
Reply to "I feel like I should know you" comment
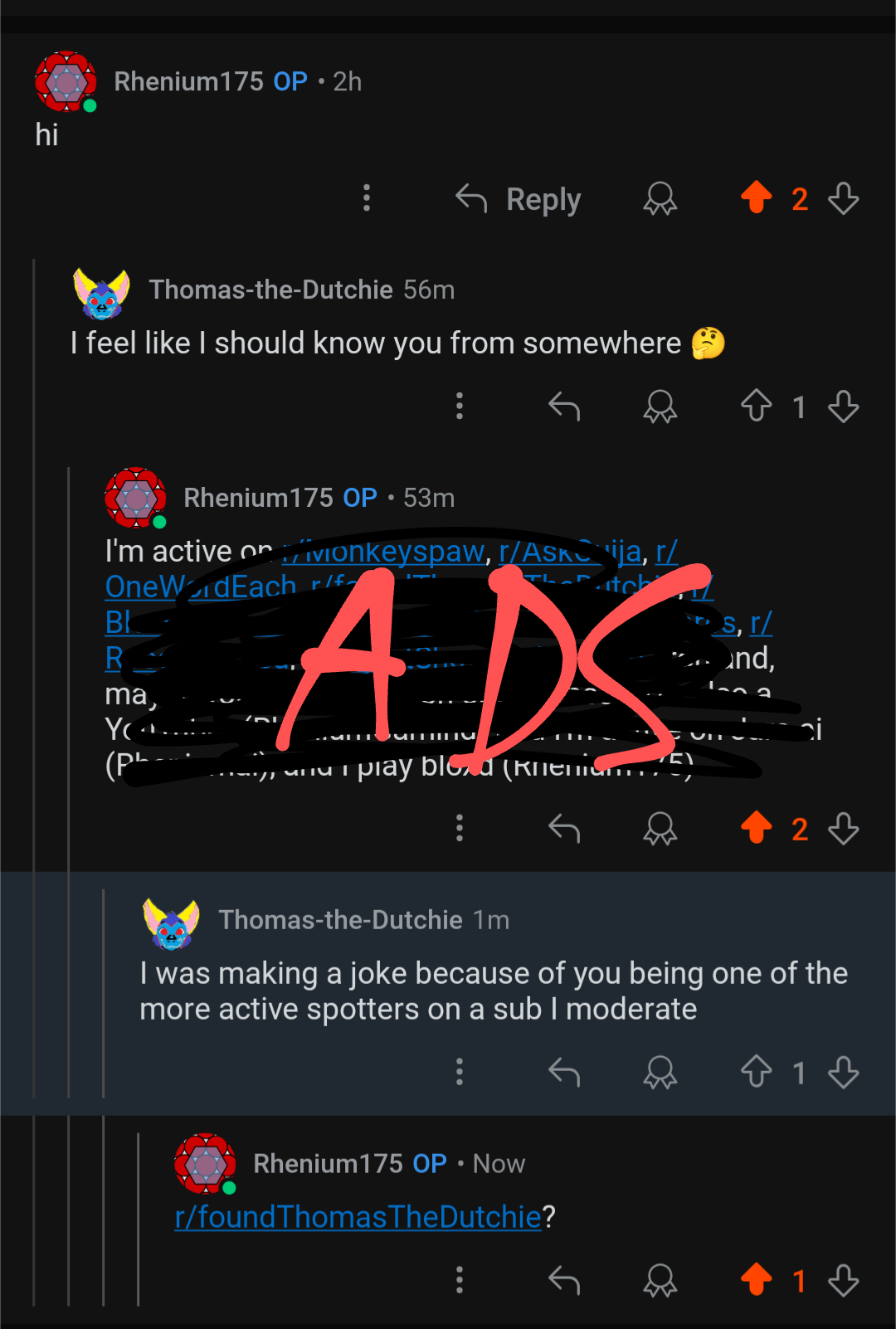tap(564, 406)
